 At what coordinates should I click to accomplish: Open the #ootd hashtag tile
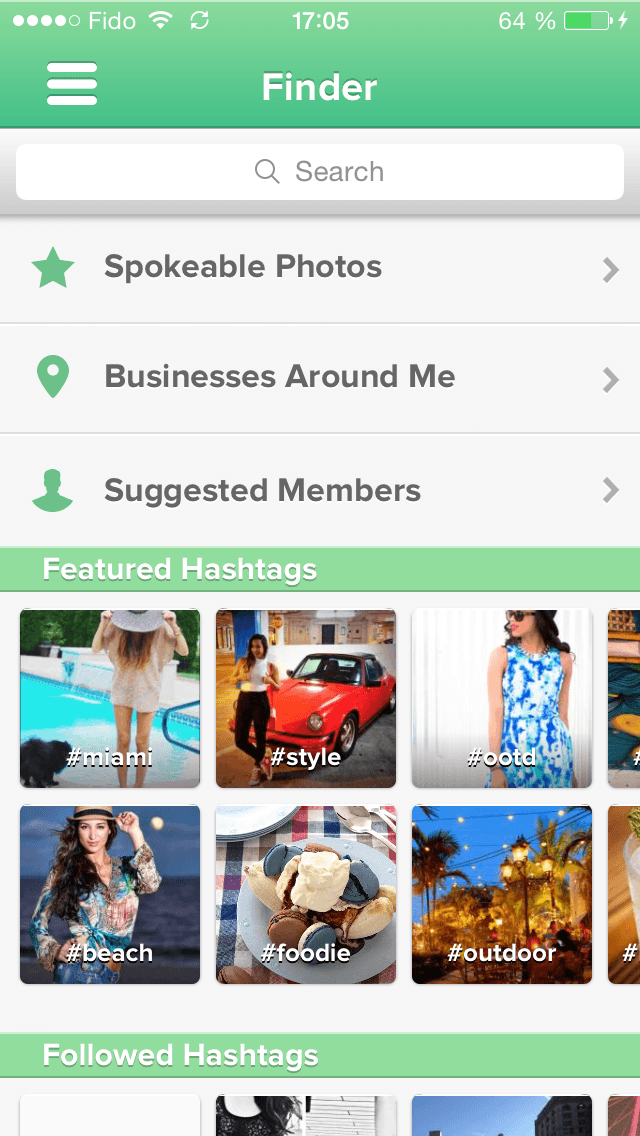pos(502,698)
